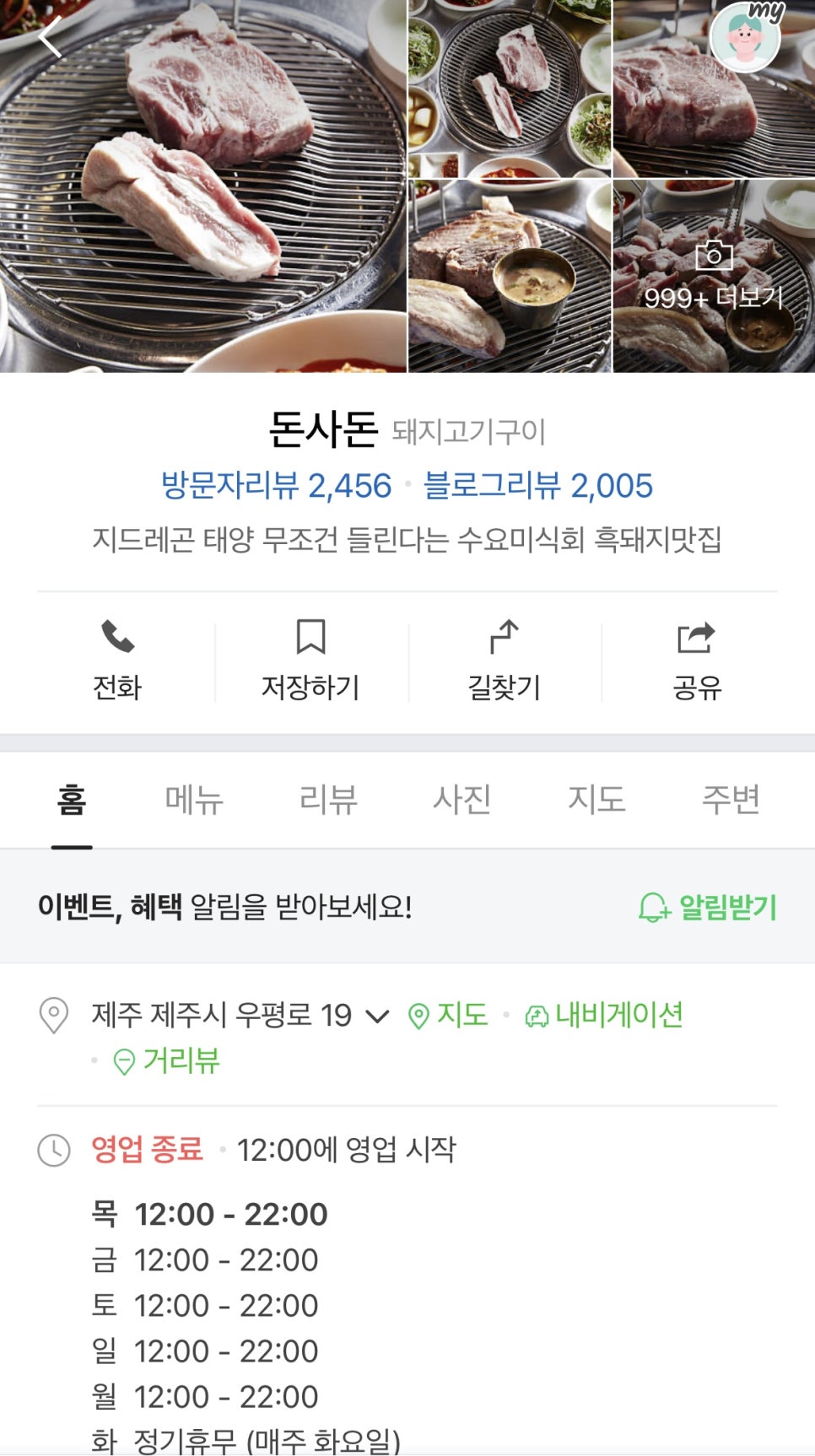Save the place with 저장하기

[310, 661]
